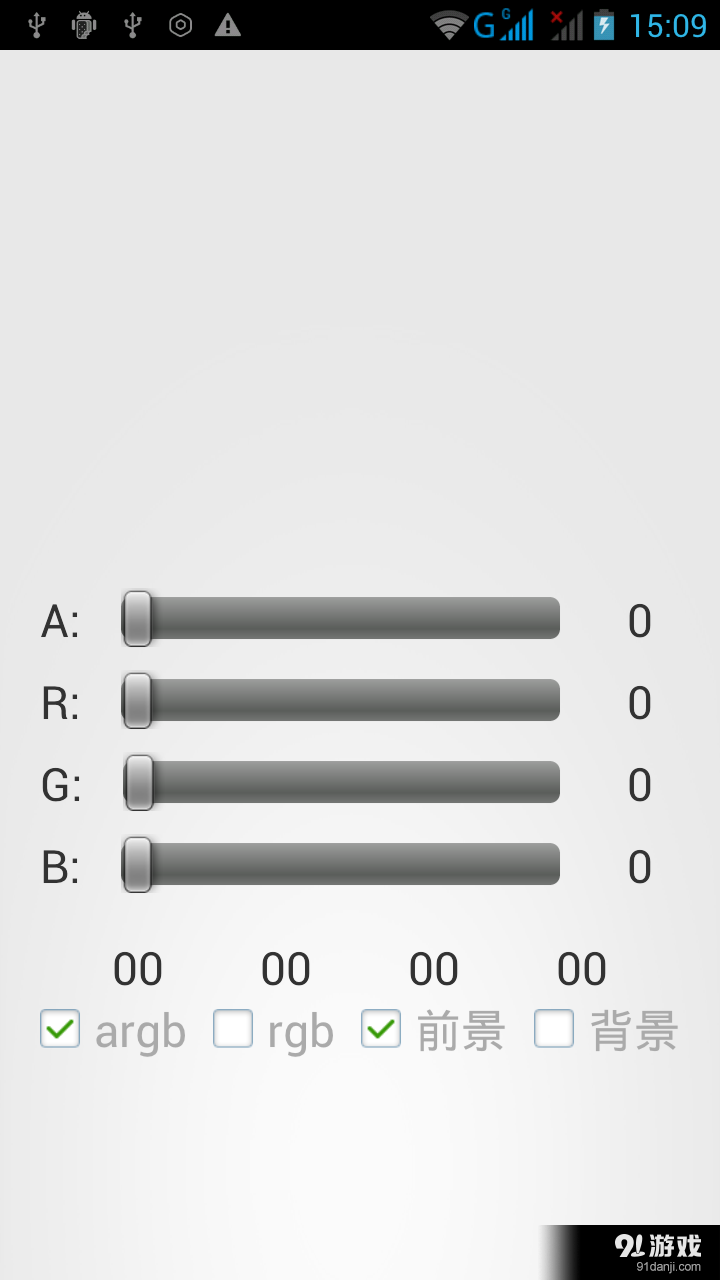Screen dimensions: 720x1280
Task: Uncheck the 前景 checkbox
Action: click(x=381, y=1029)
